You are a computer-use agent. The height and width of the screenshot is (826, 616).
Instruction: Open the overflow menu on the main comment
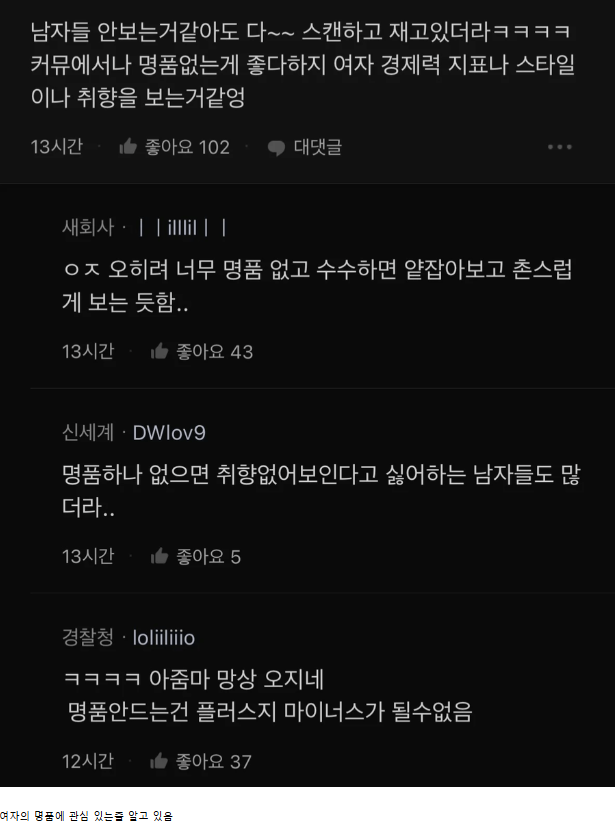pos(559,147)
